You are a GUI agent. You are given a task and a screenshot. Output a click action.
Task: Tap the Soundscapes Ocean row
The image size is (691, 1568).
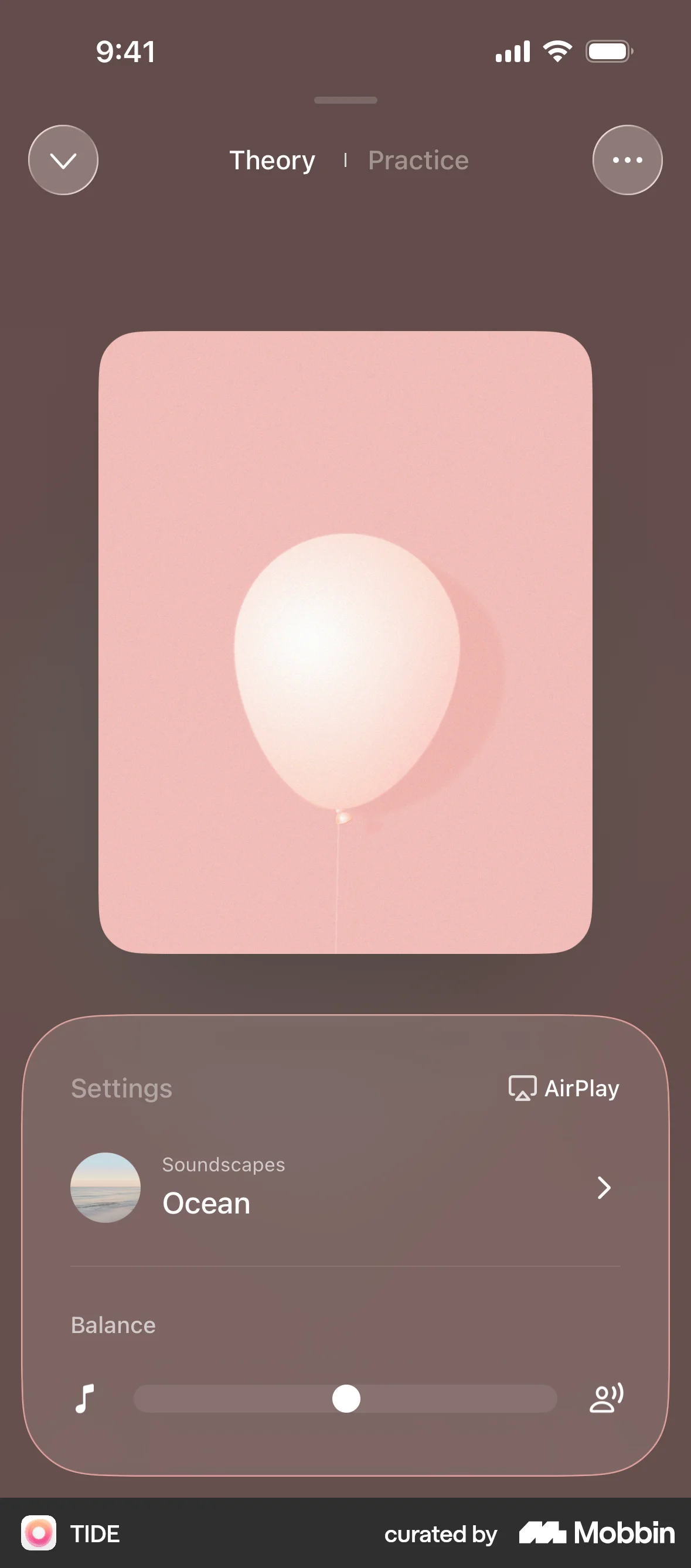coord(304,1187)
